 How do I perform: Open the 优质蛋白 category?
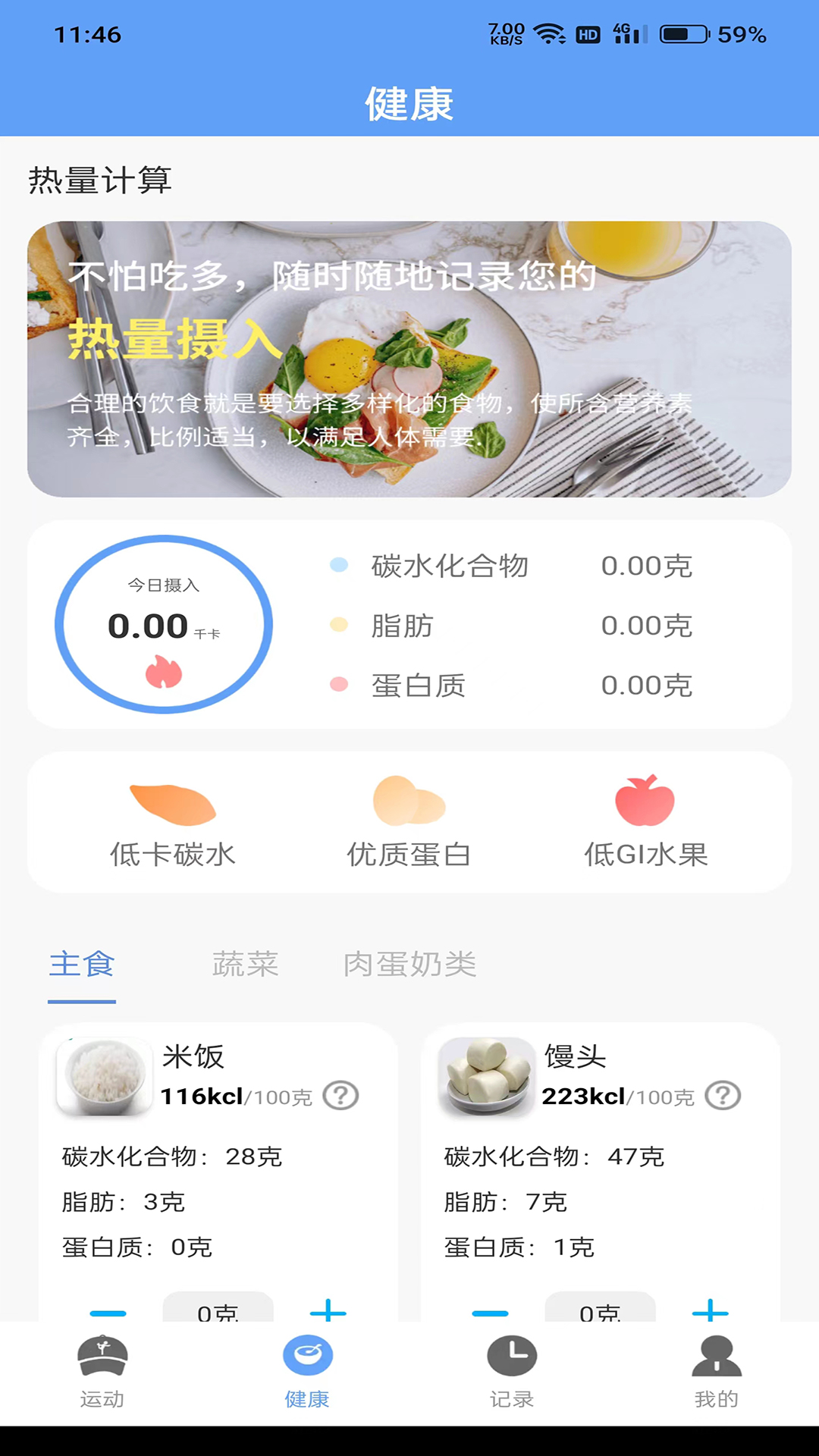[x=409, y=822]
